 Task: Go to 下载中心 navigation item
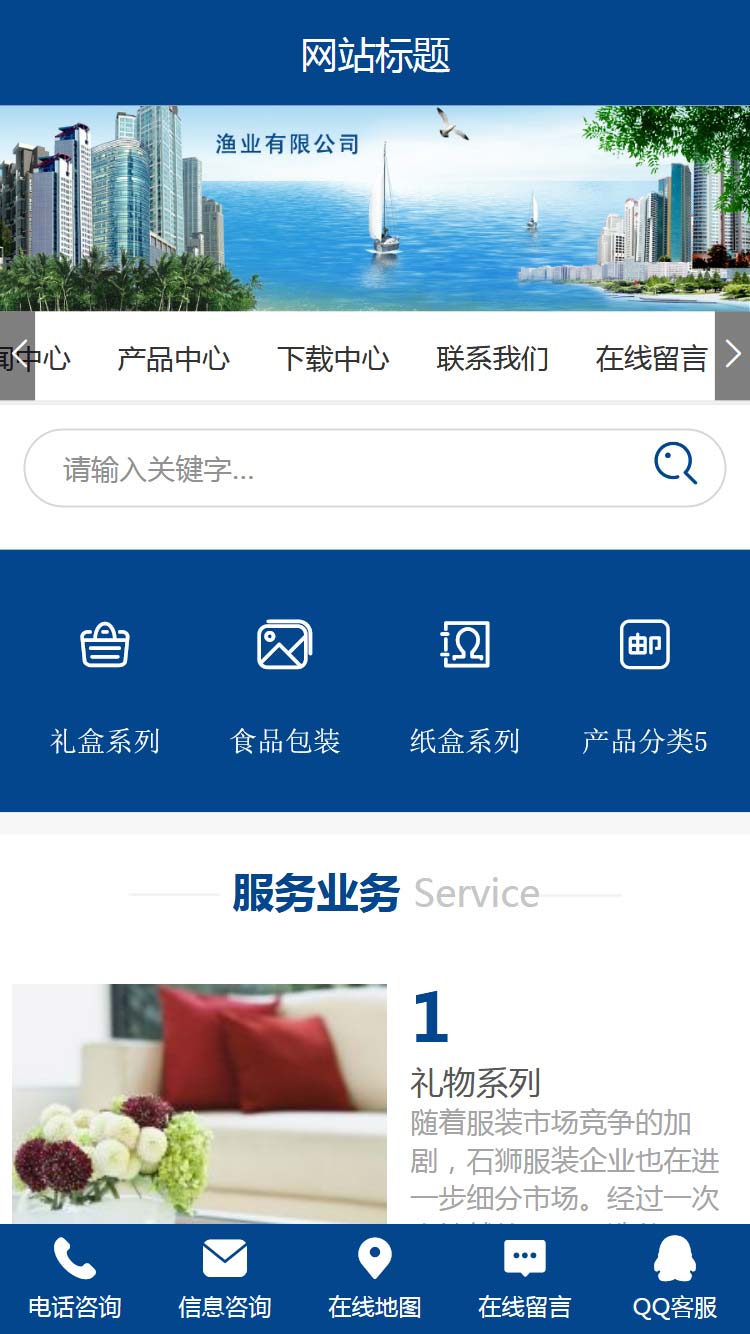(333, 358)
